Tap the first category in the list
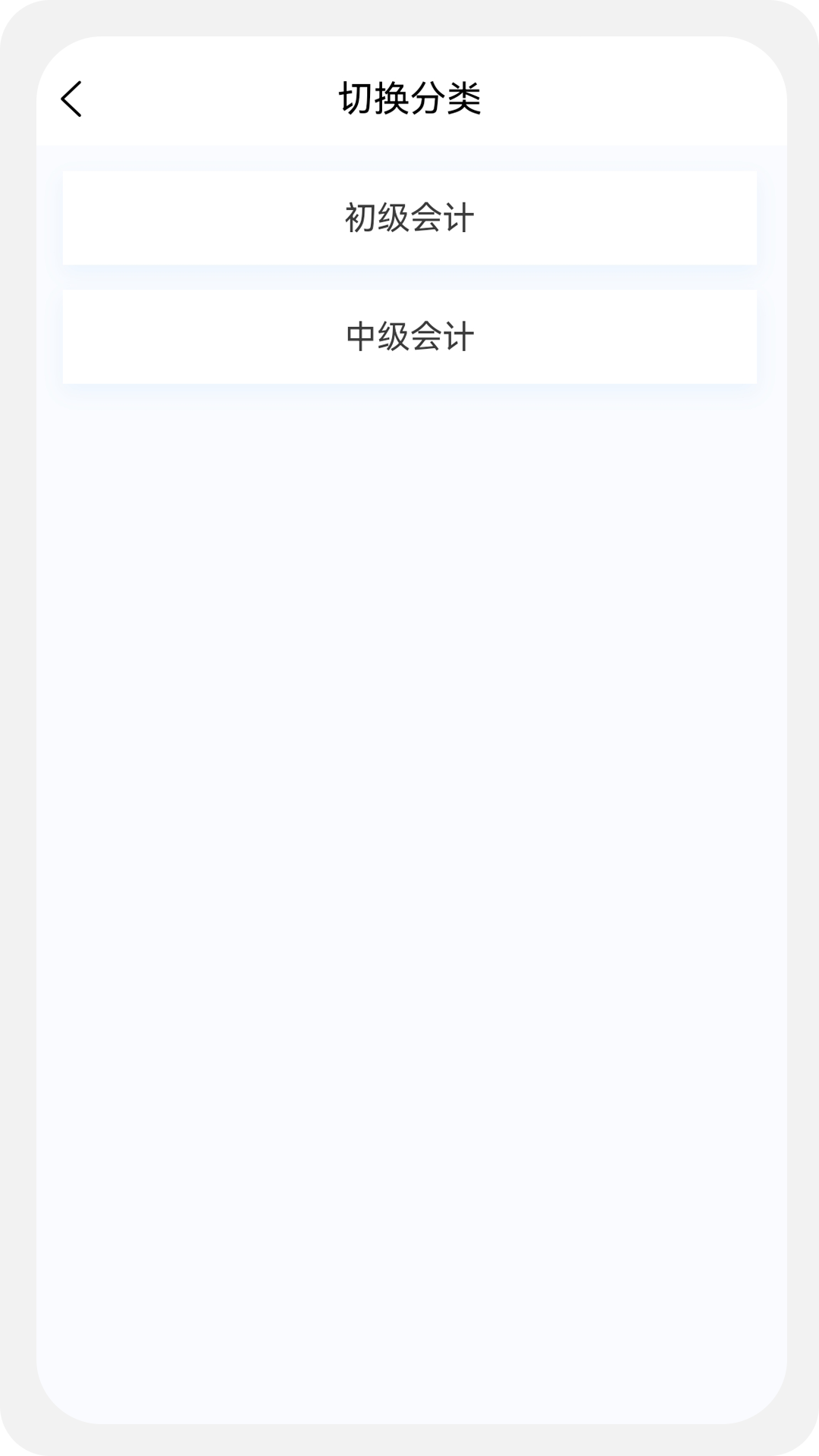 pyautogui.click(x=409, y=218)
